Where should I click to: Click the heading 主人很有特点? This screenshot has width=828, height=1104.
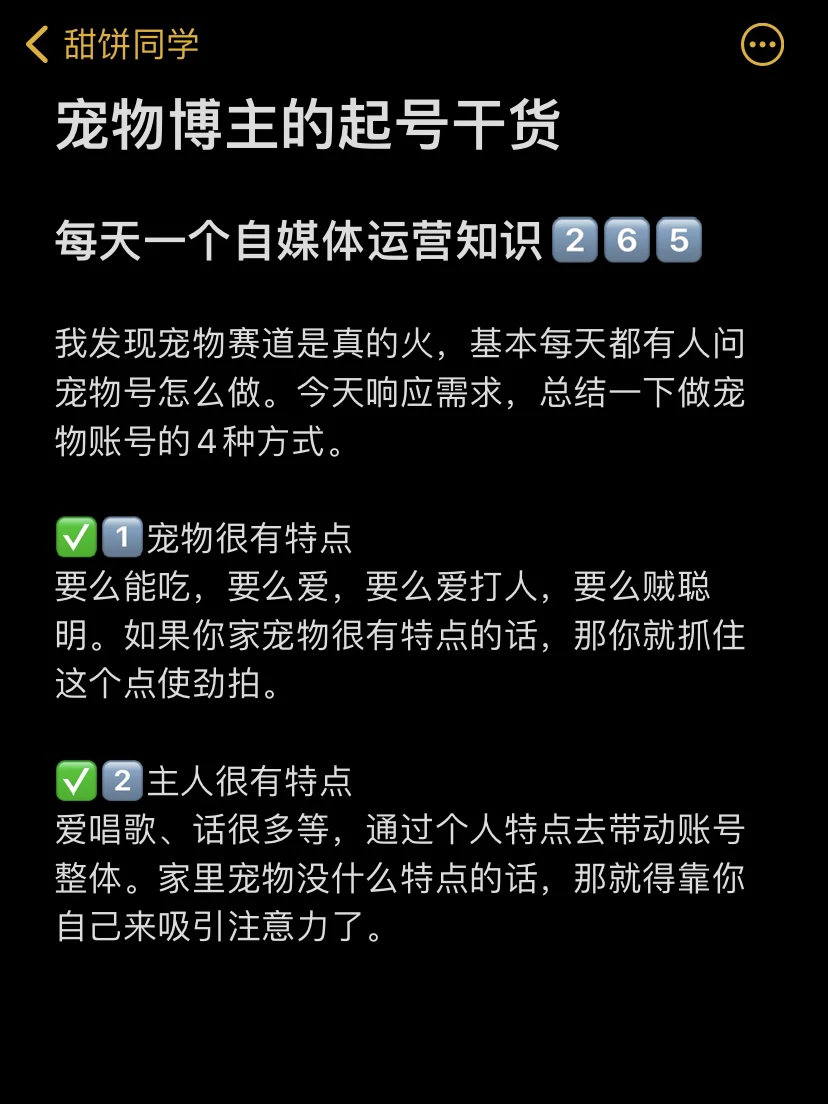(x=250, y=782)
